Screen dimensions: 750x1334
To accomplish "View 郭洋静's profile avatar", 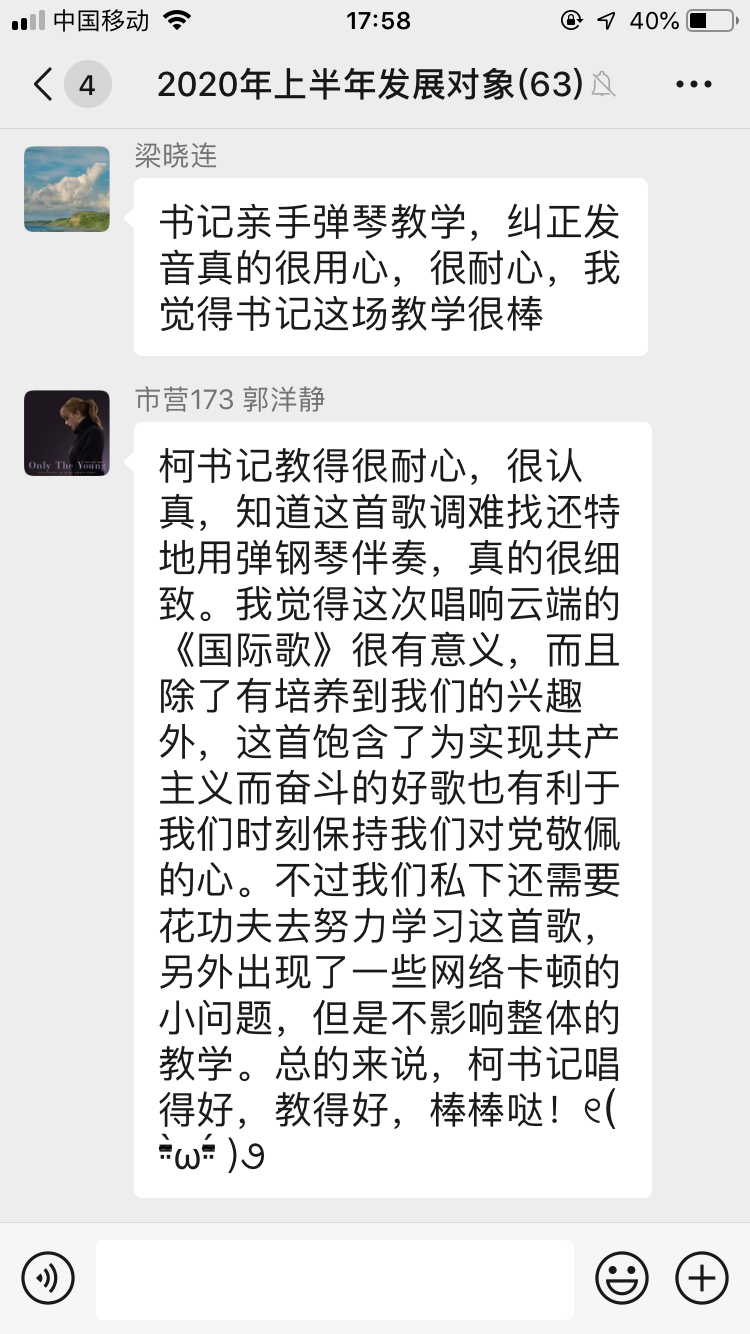I will click(67, 433).
